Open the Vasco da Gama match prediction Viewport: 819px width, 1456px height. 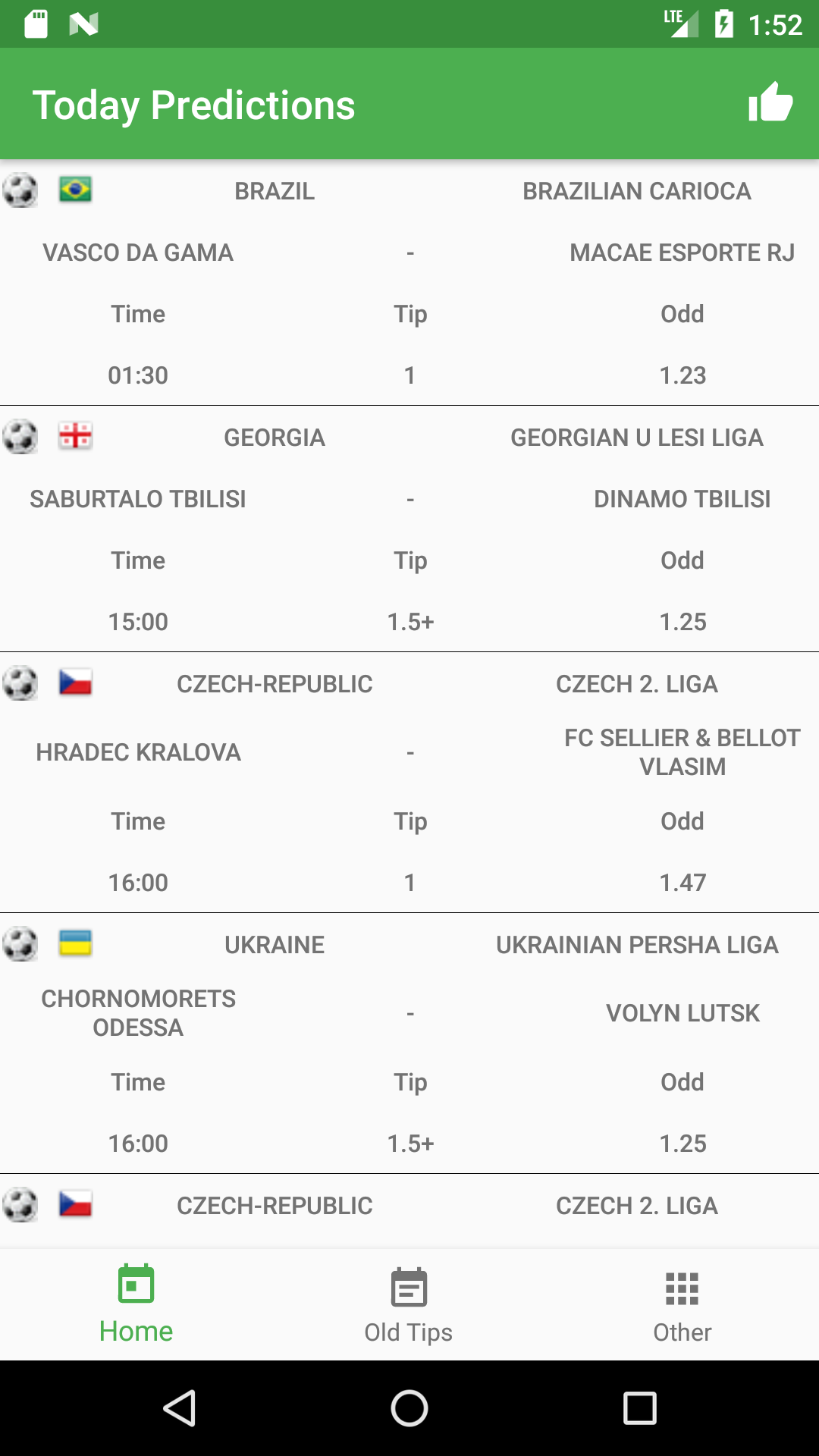pos(409,282)
